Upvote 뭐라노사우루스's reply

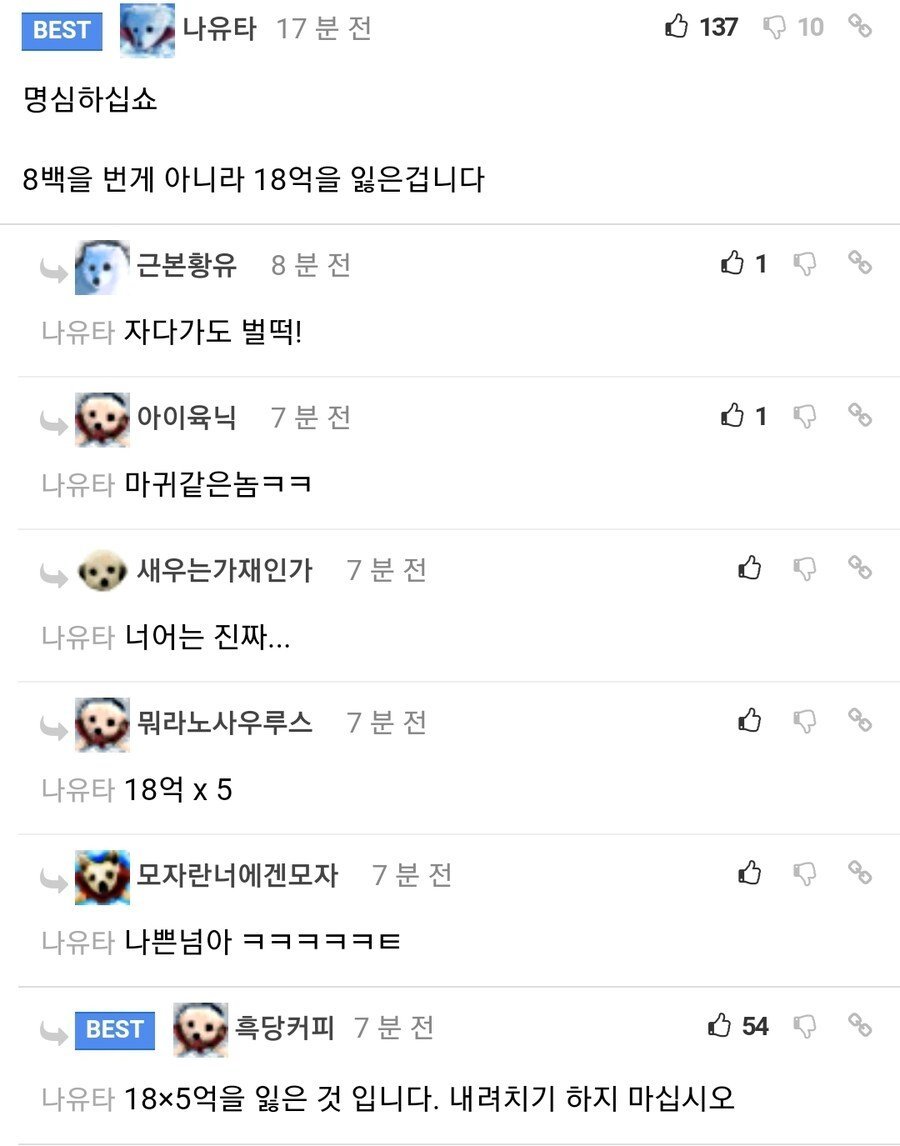tap(750, 720)
